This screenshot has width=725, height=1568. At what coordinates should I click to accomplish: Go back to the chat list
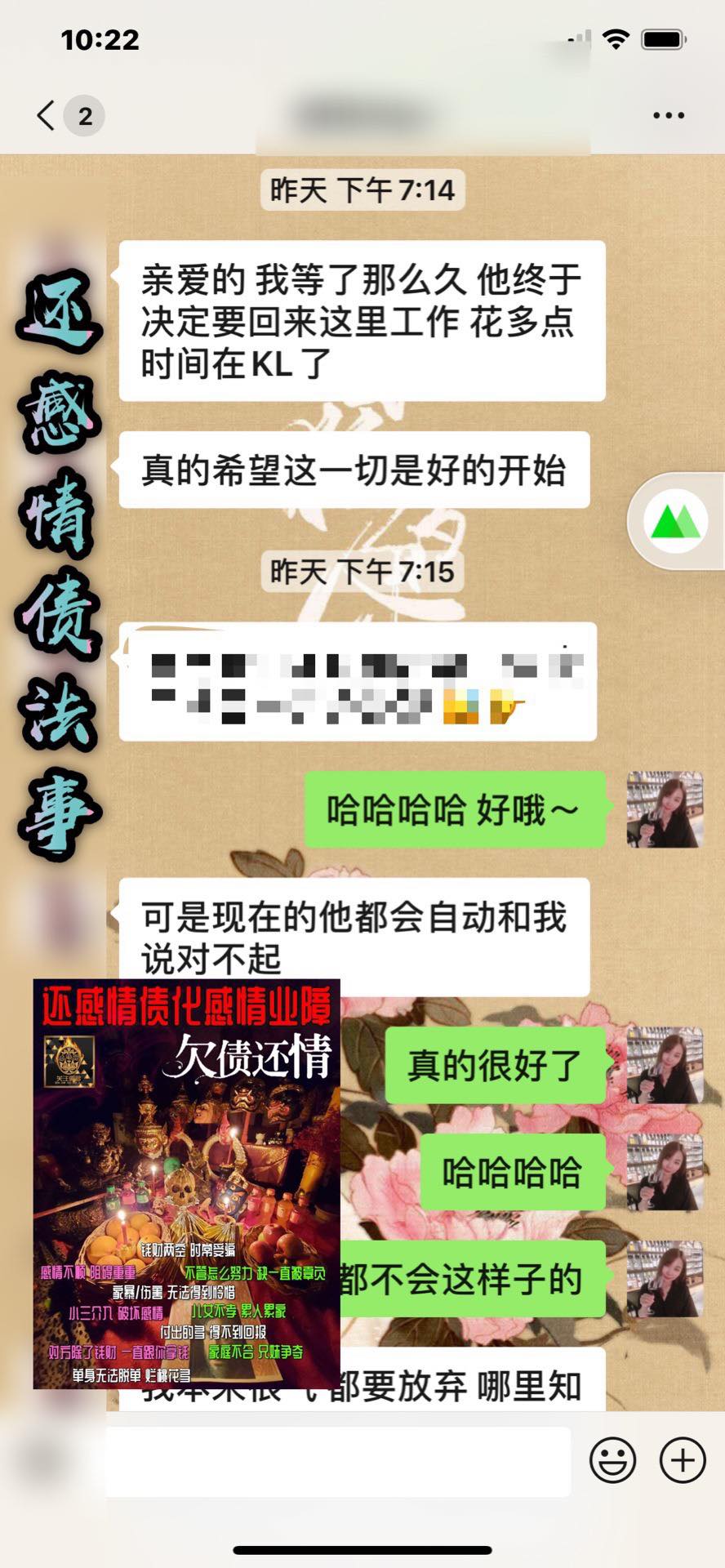[47, 115]
